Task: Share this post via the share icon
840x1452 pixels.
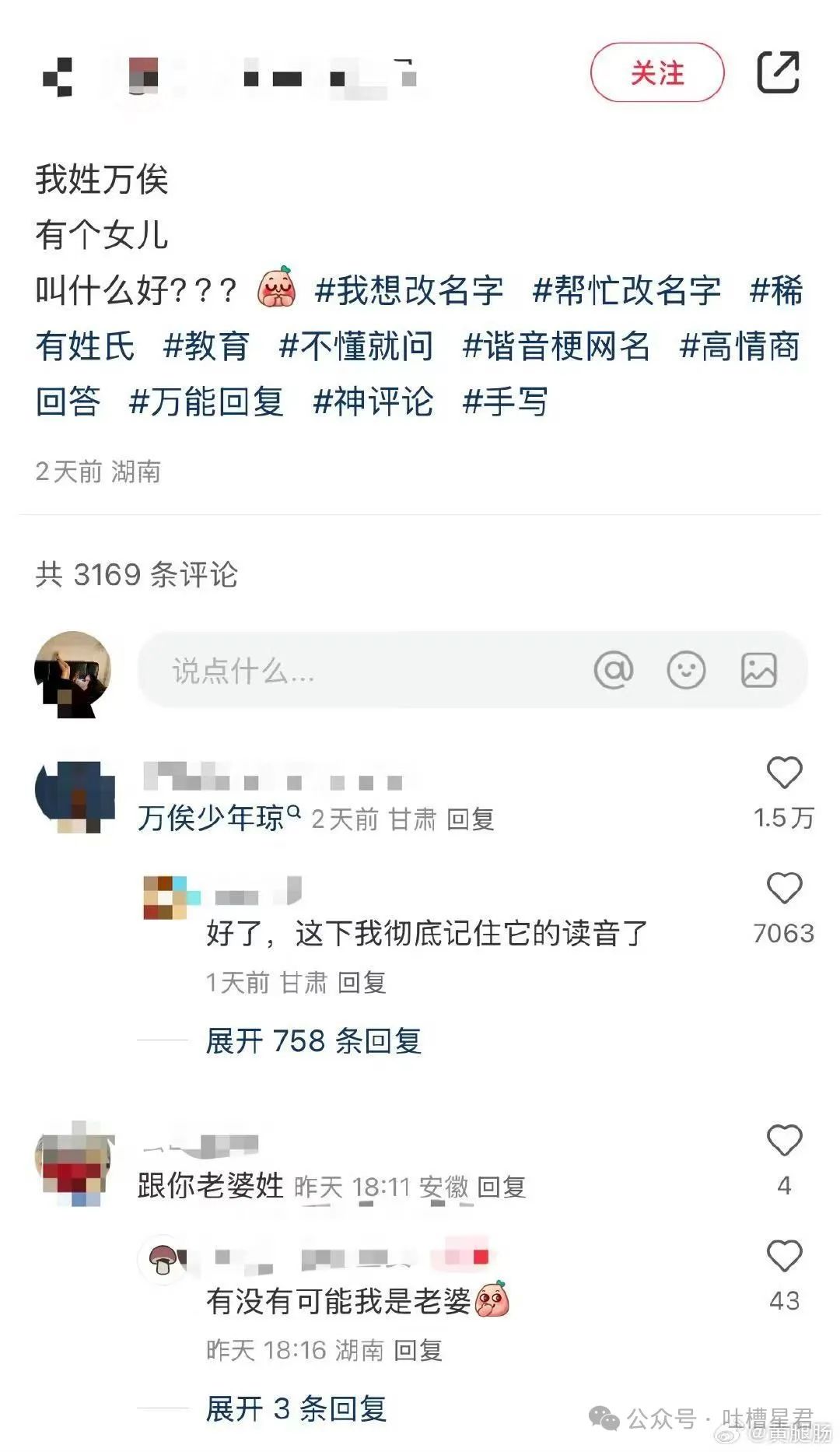Action: pos(778,72)
